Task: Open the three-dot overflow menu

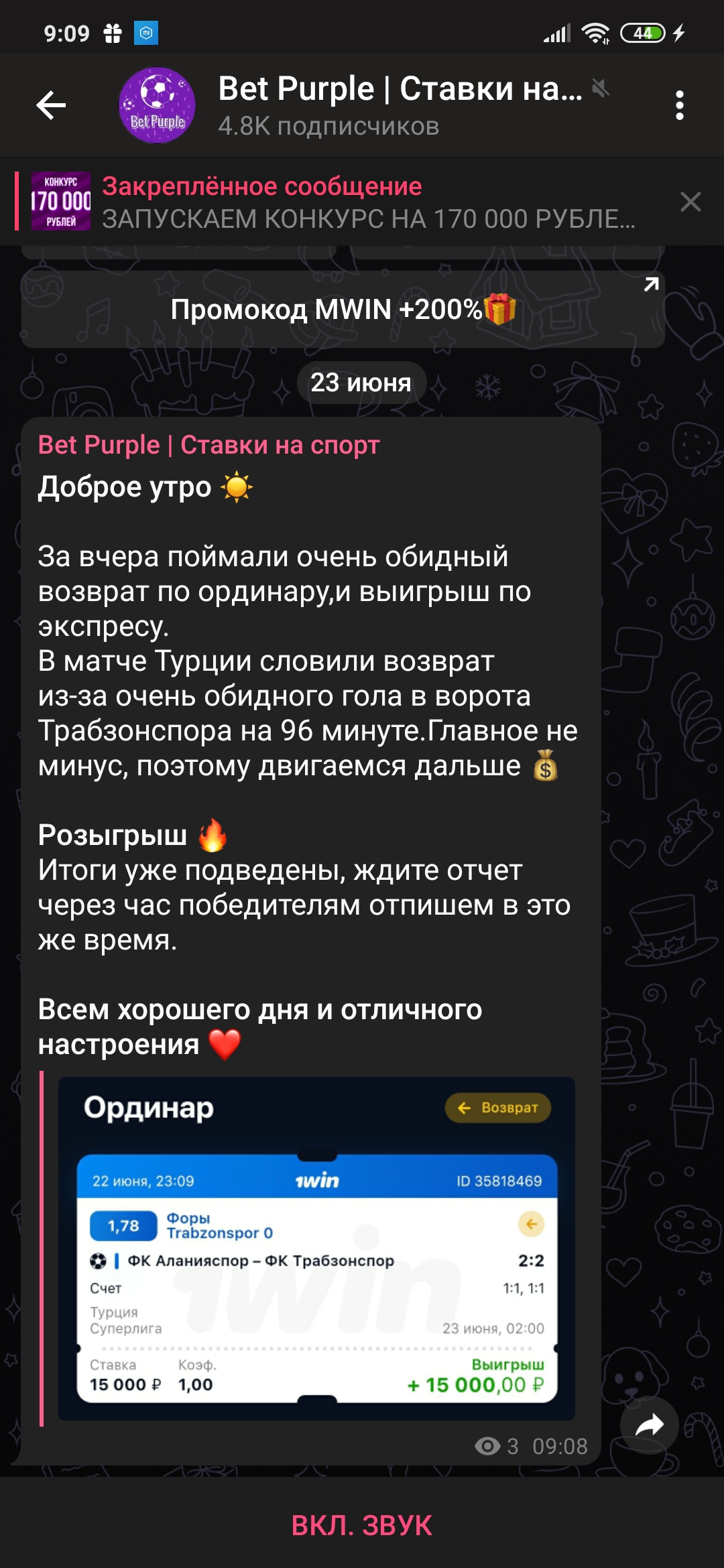Action: [680, 105]
